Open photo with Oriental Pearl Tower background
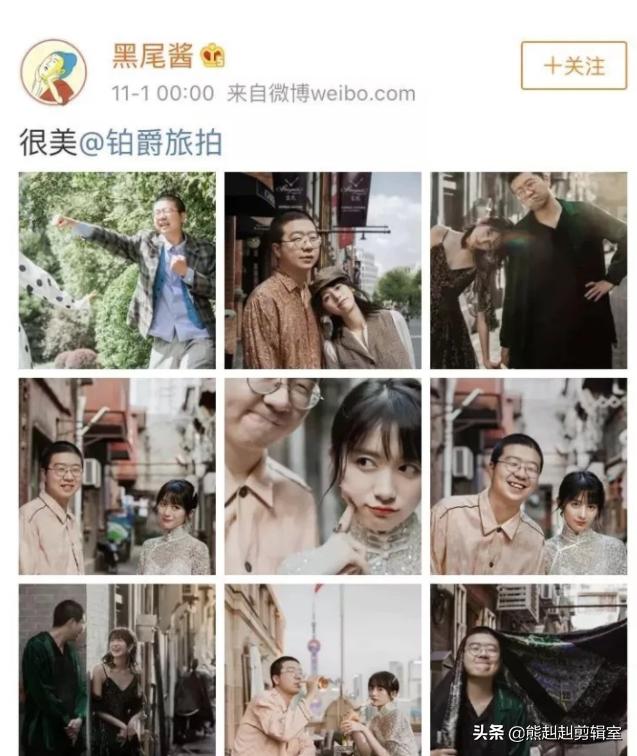This screenshot has width=637, height=756. [x=322, y=668]
